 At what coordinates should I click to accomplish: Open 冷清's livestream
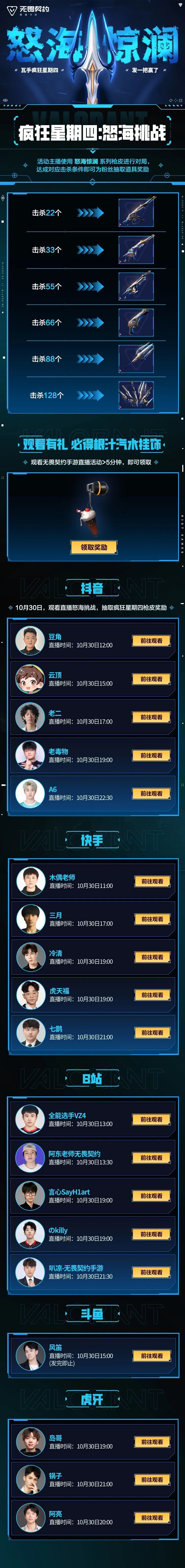click(x=152, y=957)
